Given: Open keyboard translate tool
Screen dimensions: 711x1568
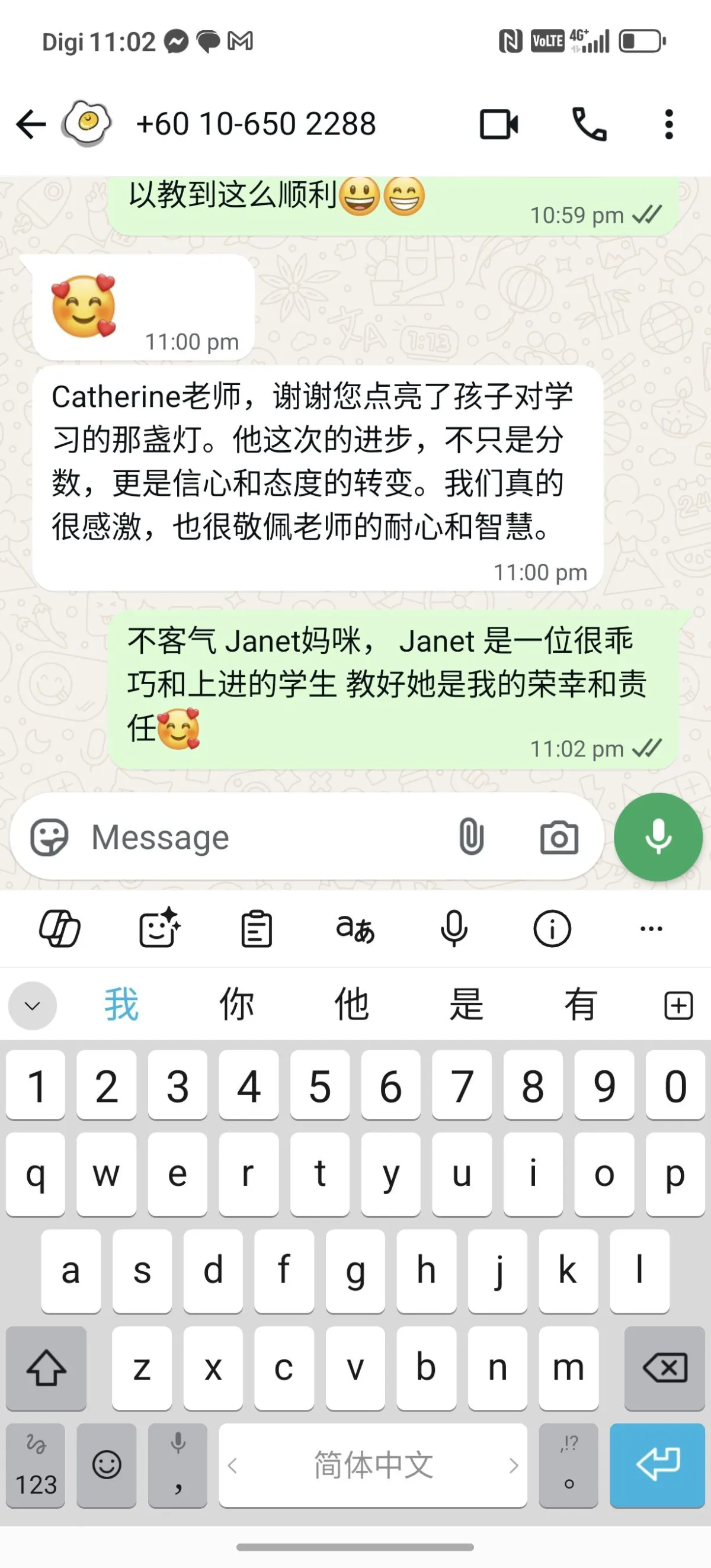Looking at the screenshot, I should pyautogui.click(x=355, y=929).
